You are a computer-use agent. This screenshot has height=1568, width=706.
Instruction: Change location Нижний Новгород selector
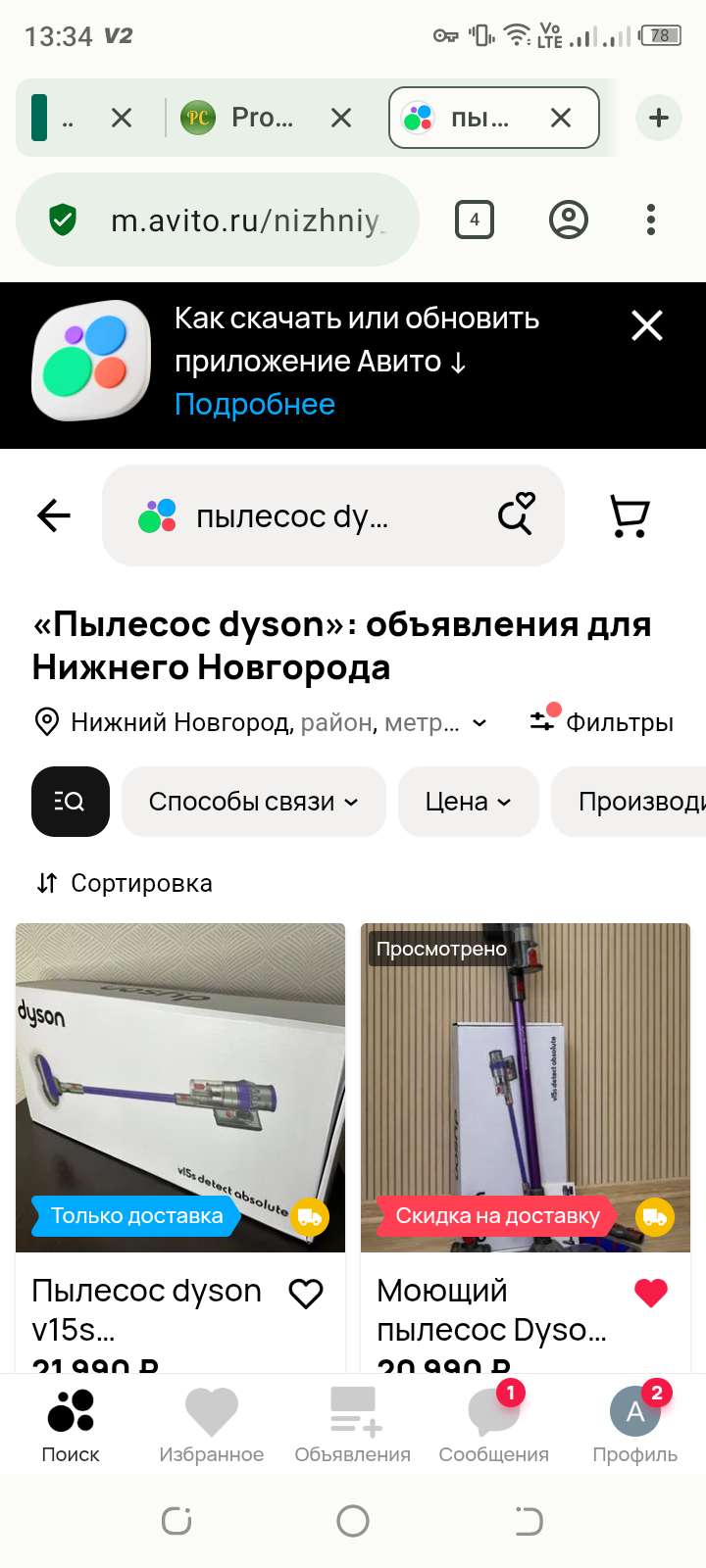pos(261,722)
